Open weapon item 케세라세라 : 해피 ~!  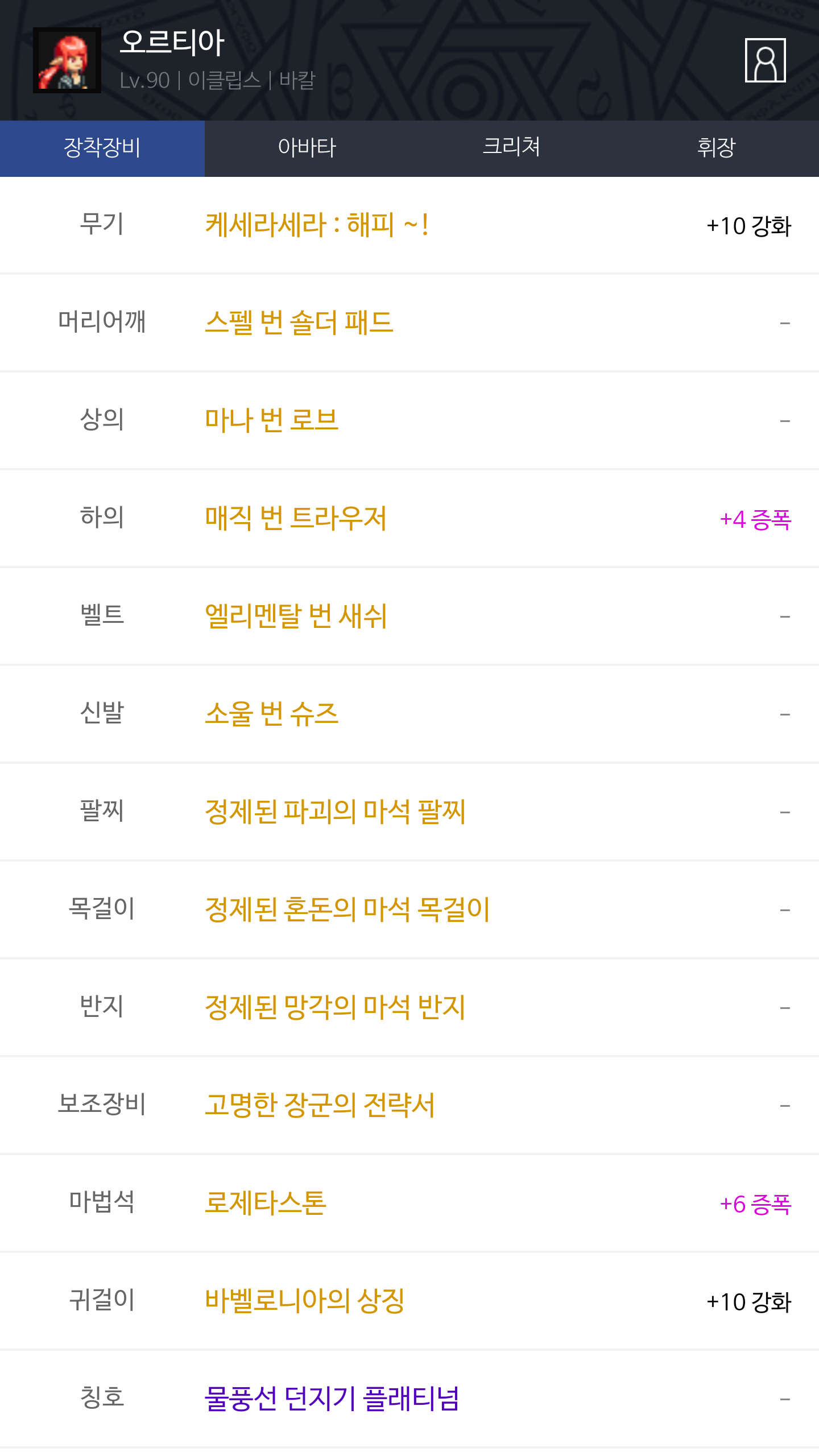point(316,225)
